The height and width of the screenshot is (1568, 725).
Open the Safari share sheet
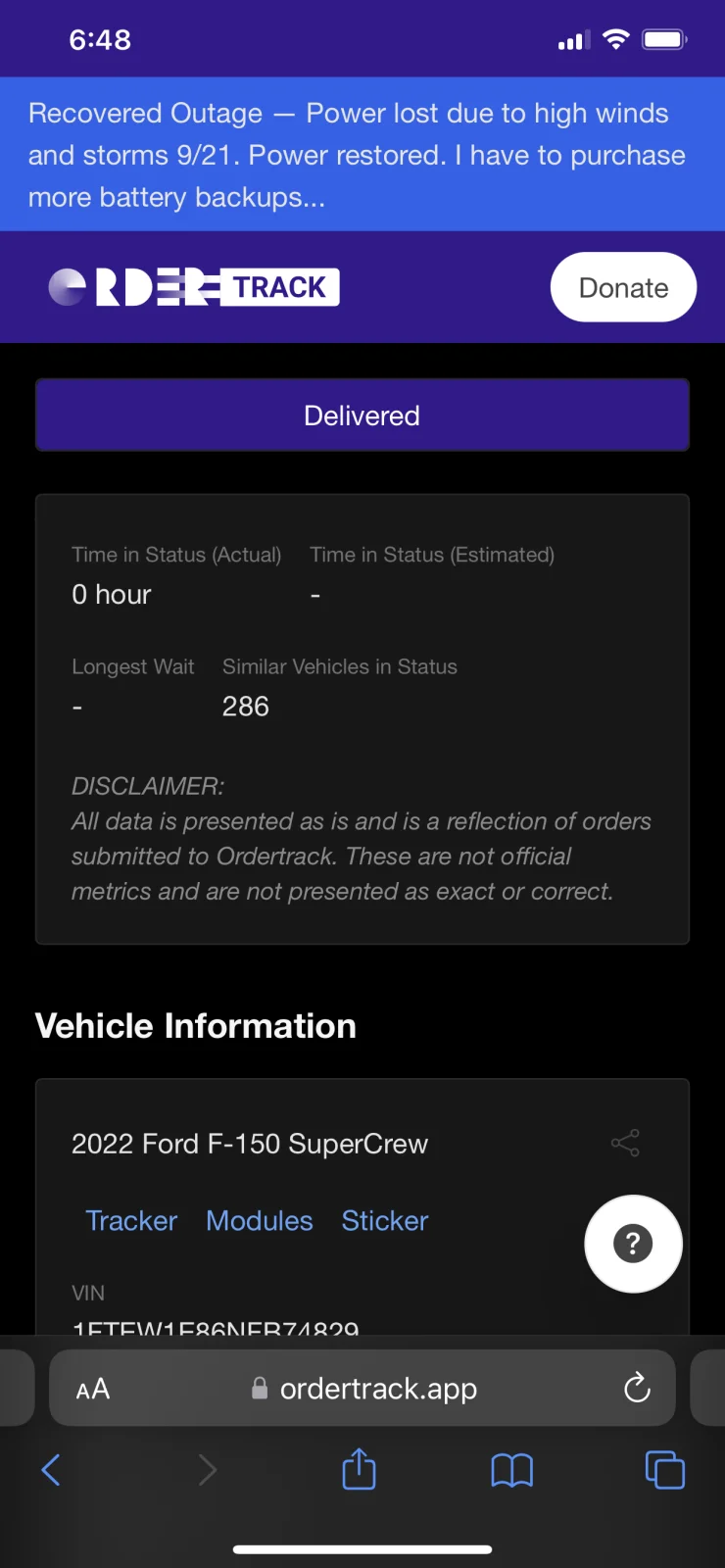point(359,1470)
